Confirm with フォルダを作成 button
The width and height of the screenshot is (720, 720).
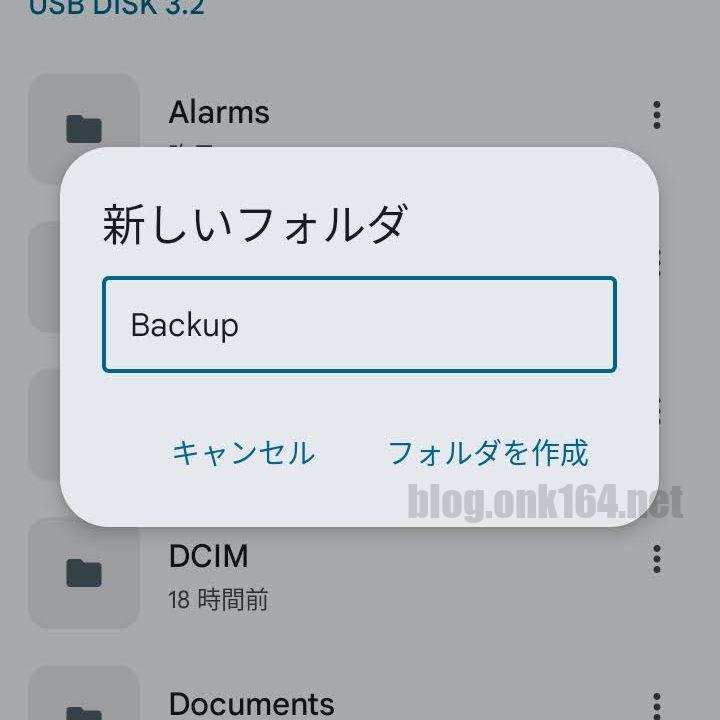click(488, 453)
